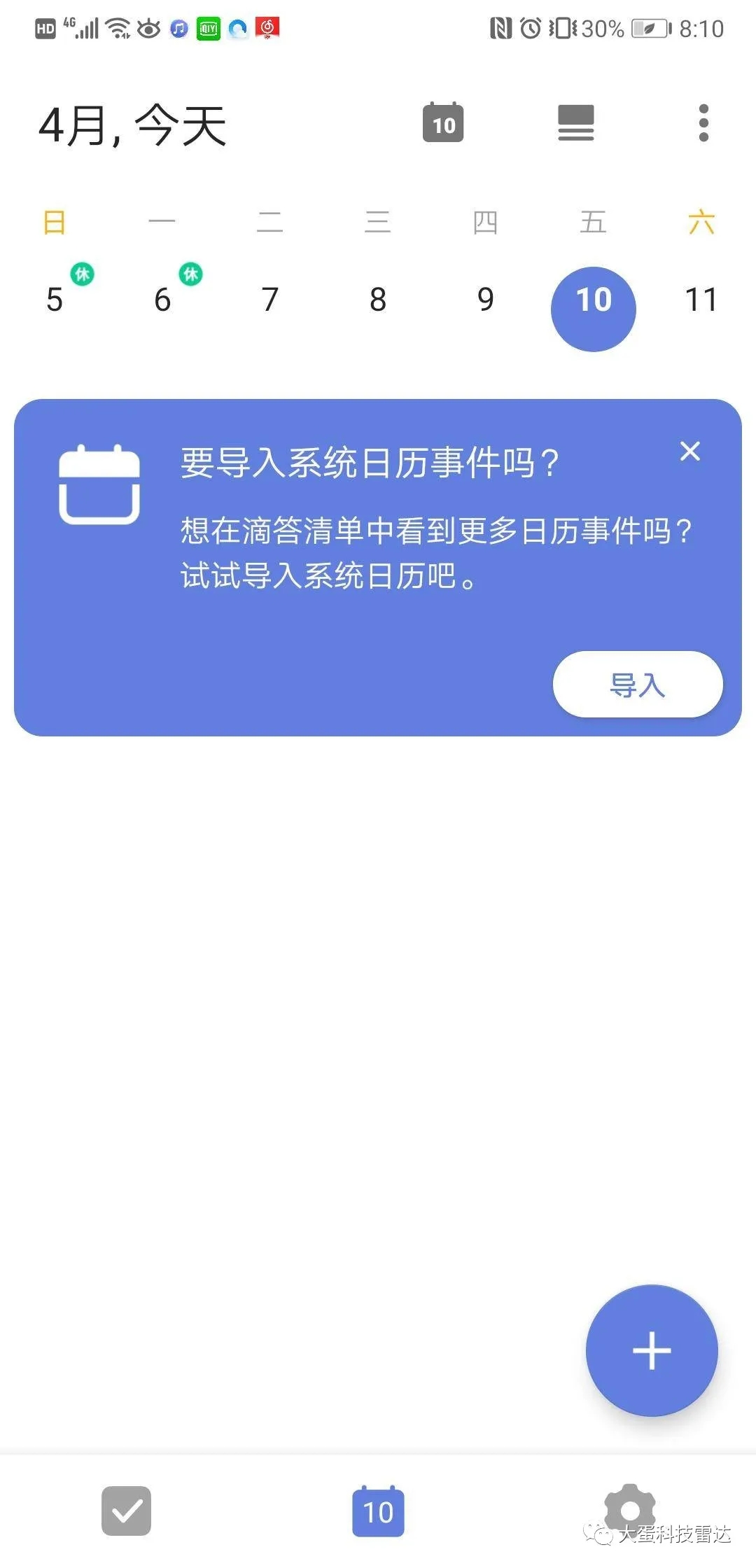This screenshot has width=756, height=1568.
Task: Open the overflow menu with three dots
Action: 703,123
